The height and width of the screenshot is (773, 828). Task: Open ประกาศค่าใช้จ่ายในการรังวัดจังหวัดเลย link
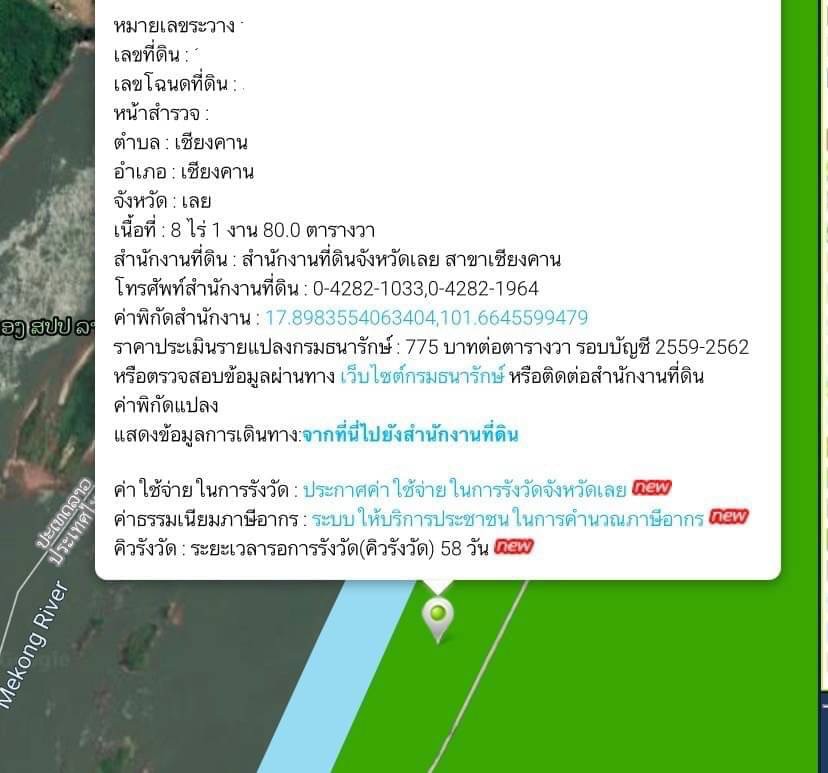(464, 490)
